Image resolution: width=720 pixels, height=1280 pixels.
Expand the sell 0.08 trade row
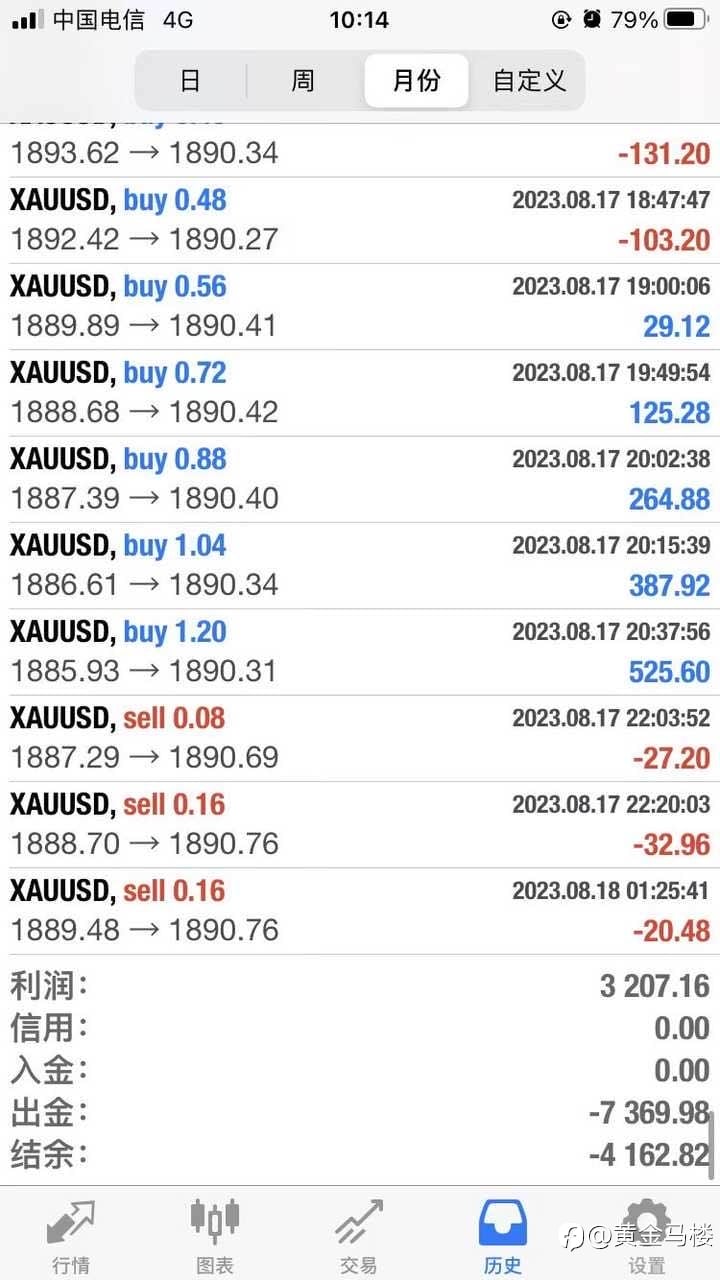click(x=360, y=738)
